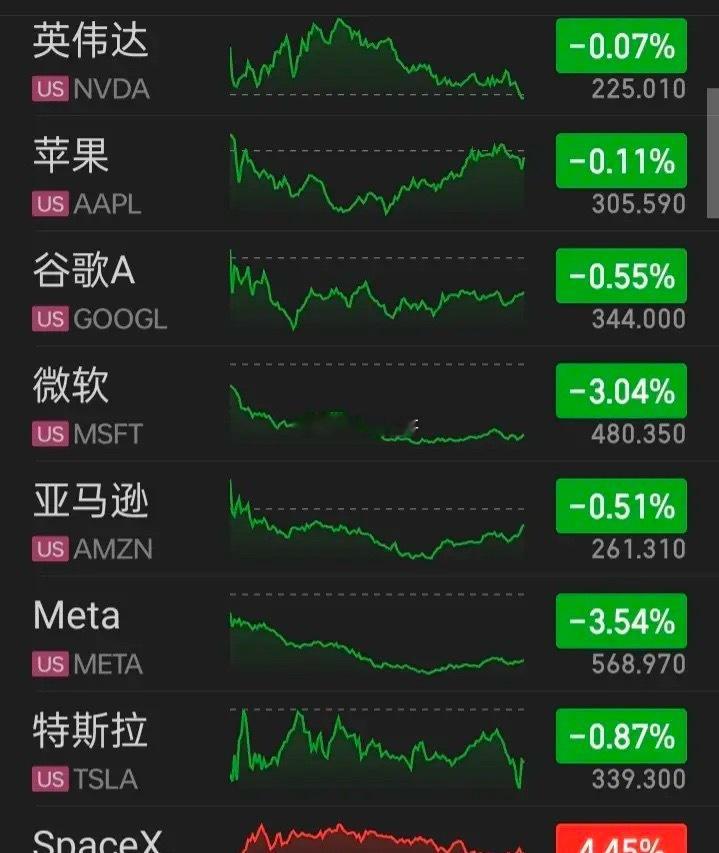Open the NVDA 英伟达 stock row
This screenshot has height=853, width=719.
tap(360, 59)
